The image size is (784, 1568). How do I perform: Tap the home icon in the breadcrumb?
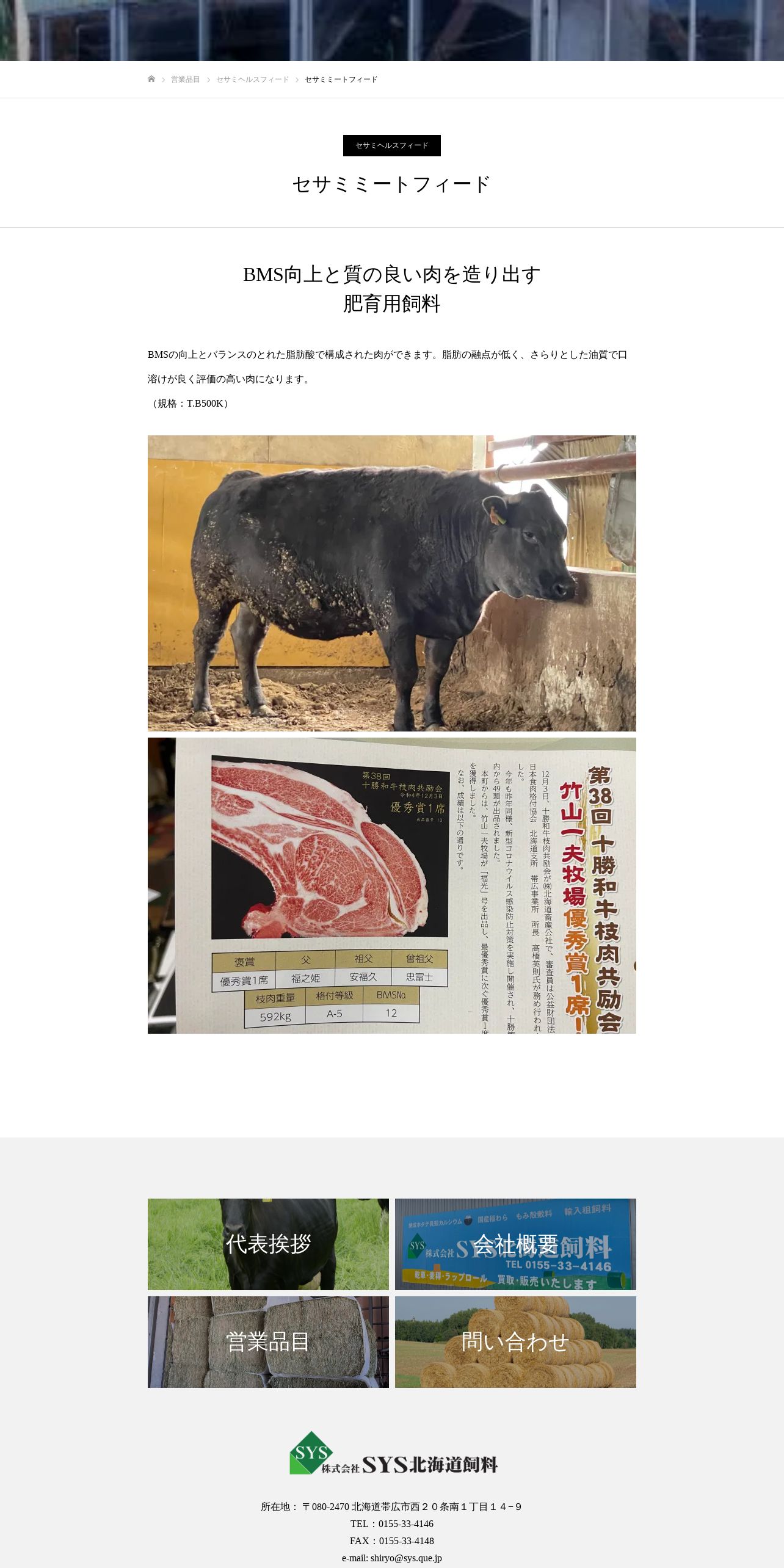(151, 79)
